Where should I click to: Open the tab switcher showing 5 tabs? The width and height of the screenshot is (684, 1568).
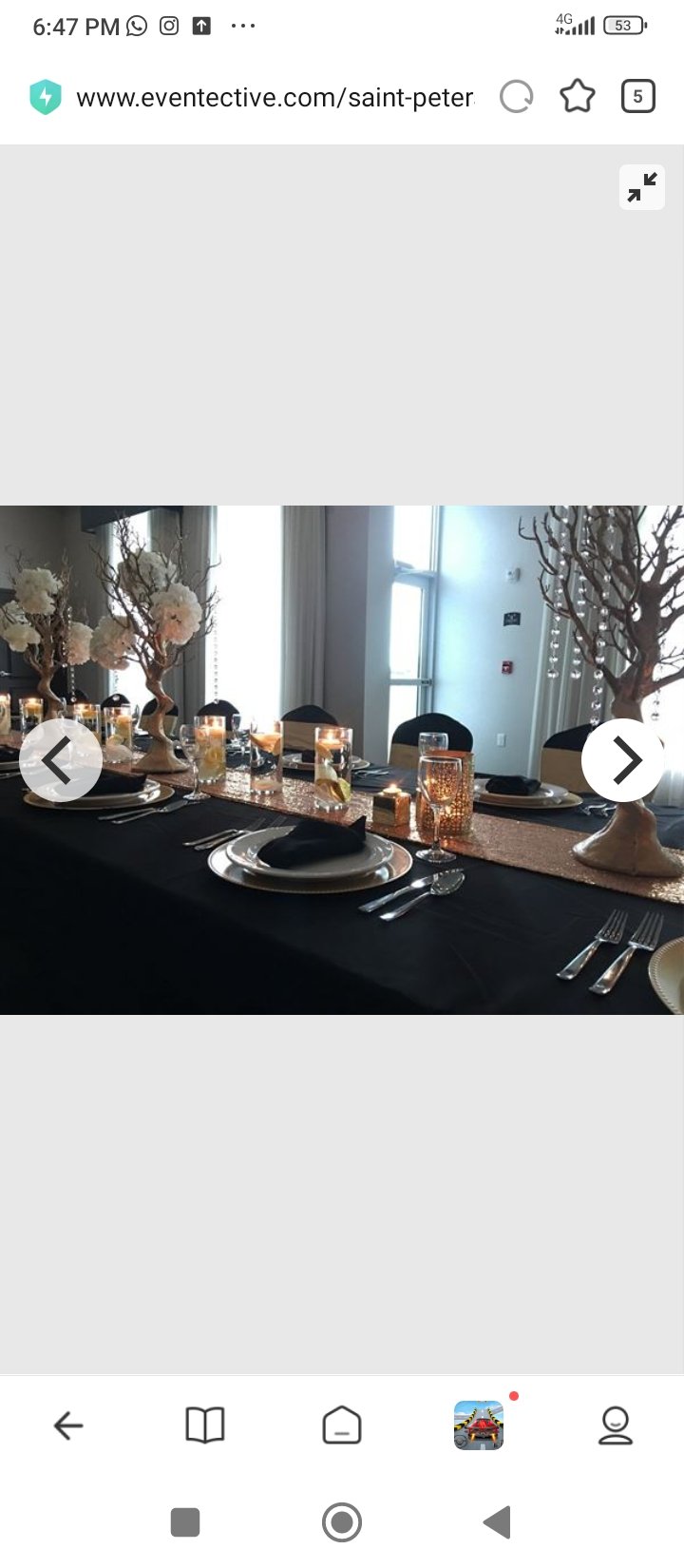pyautogui.click(x=637, y=96)
